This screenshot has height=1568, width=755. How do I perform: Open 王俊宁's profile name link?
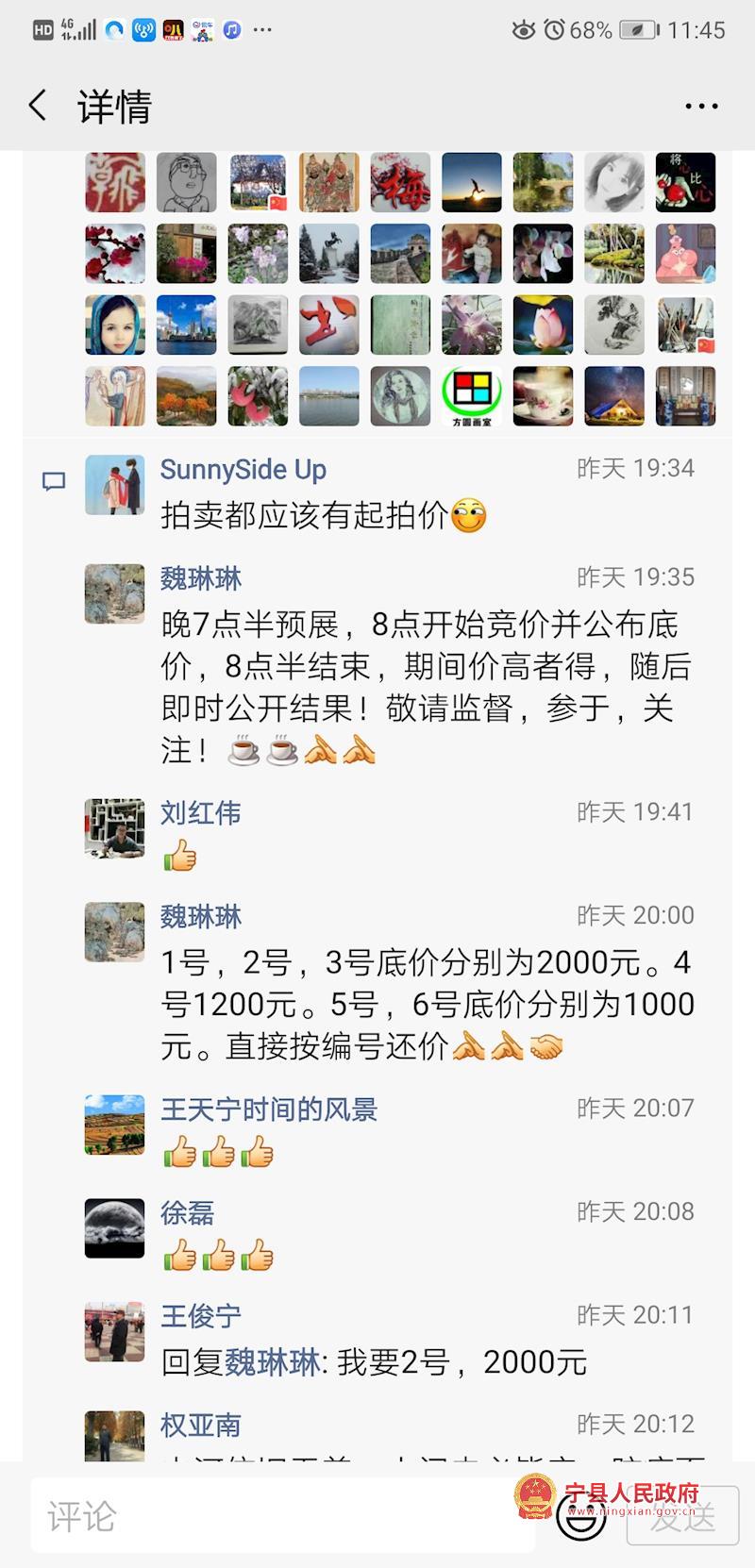coord(200,1315)
